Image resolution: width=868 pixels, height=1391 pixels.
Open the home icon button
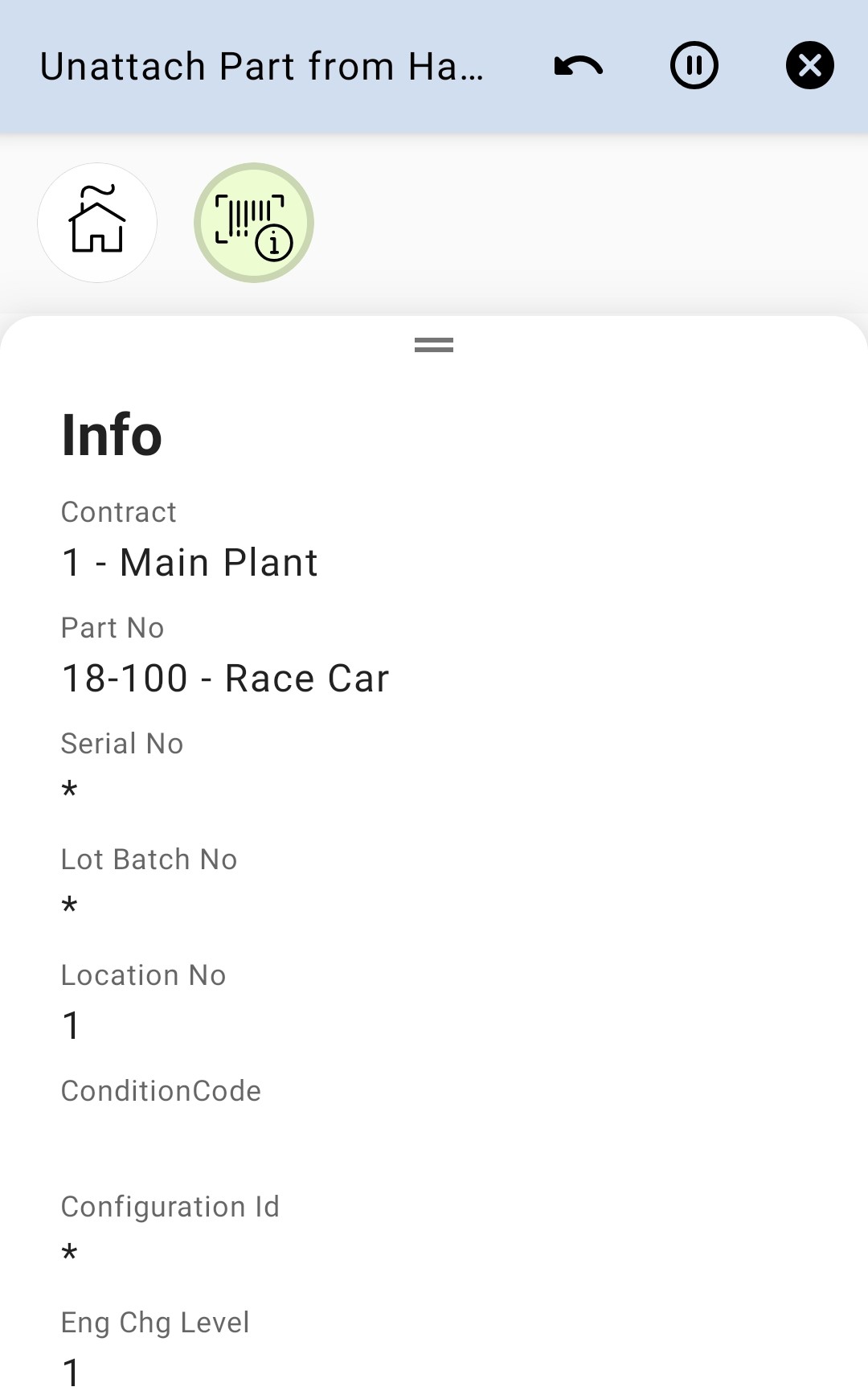click(97, 223)
